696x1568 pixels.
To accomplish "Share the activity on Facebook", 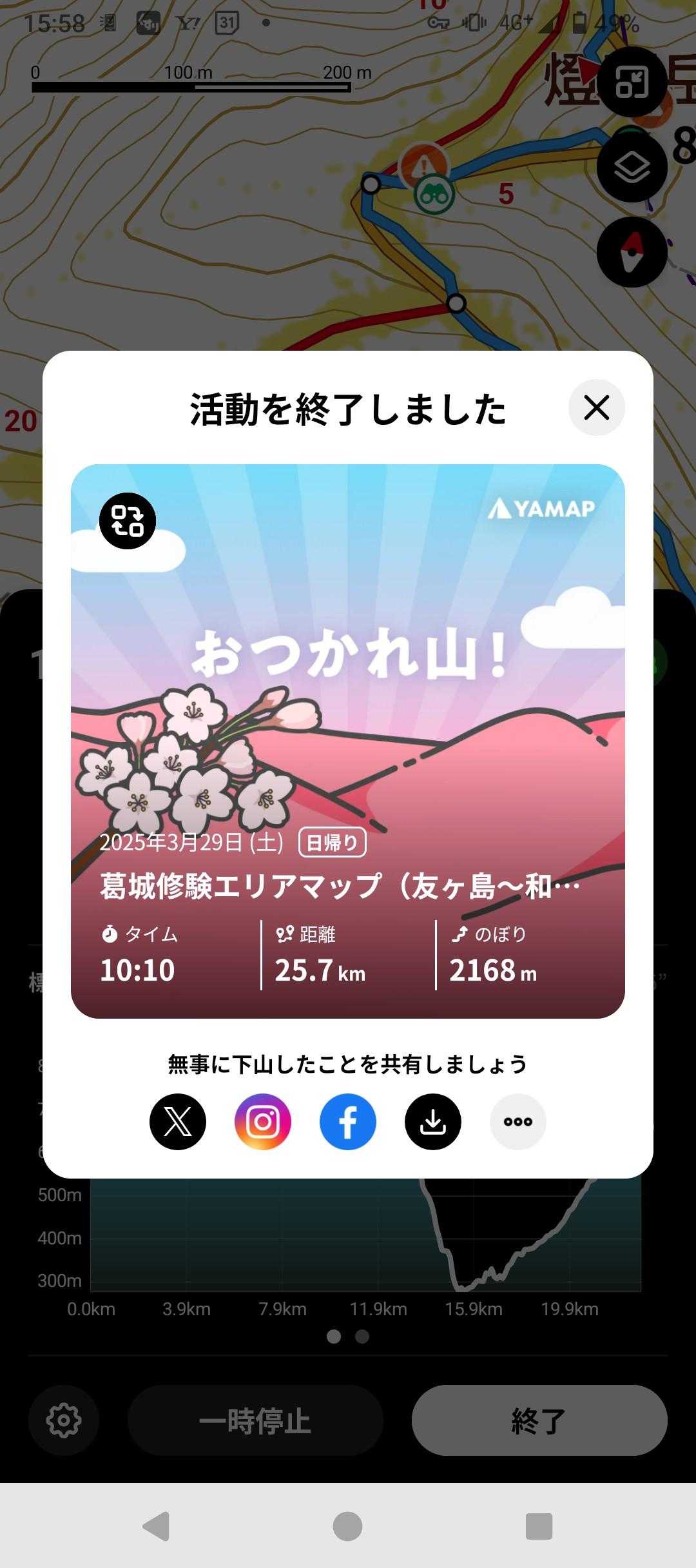I will (348, 1122).
